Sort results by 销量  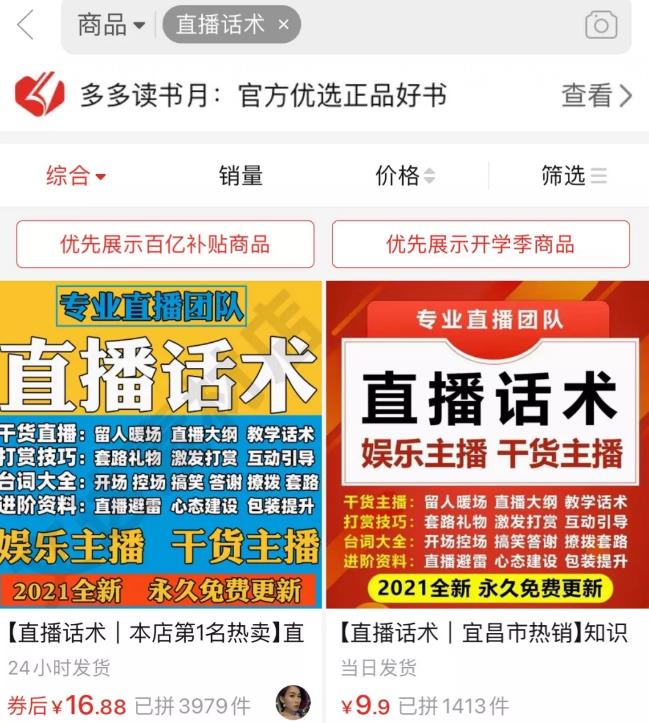click(x=240, y=176)
